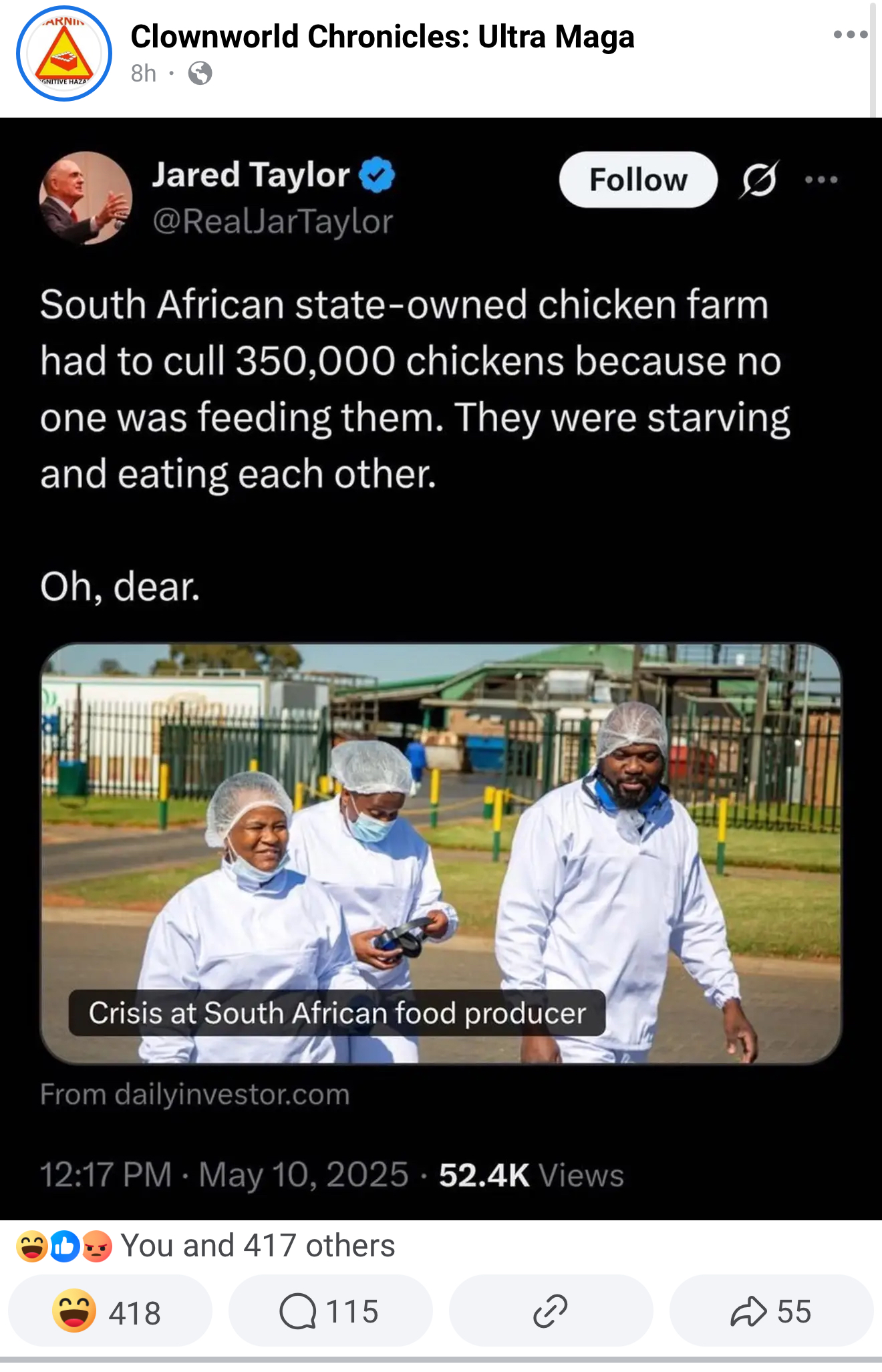This screenshot has width=882, height=1372.
Task: Open the post's three-dot options menu
Action: pos(850,35)
